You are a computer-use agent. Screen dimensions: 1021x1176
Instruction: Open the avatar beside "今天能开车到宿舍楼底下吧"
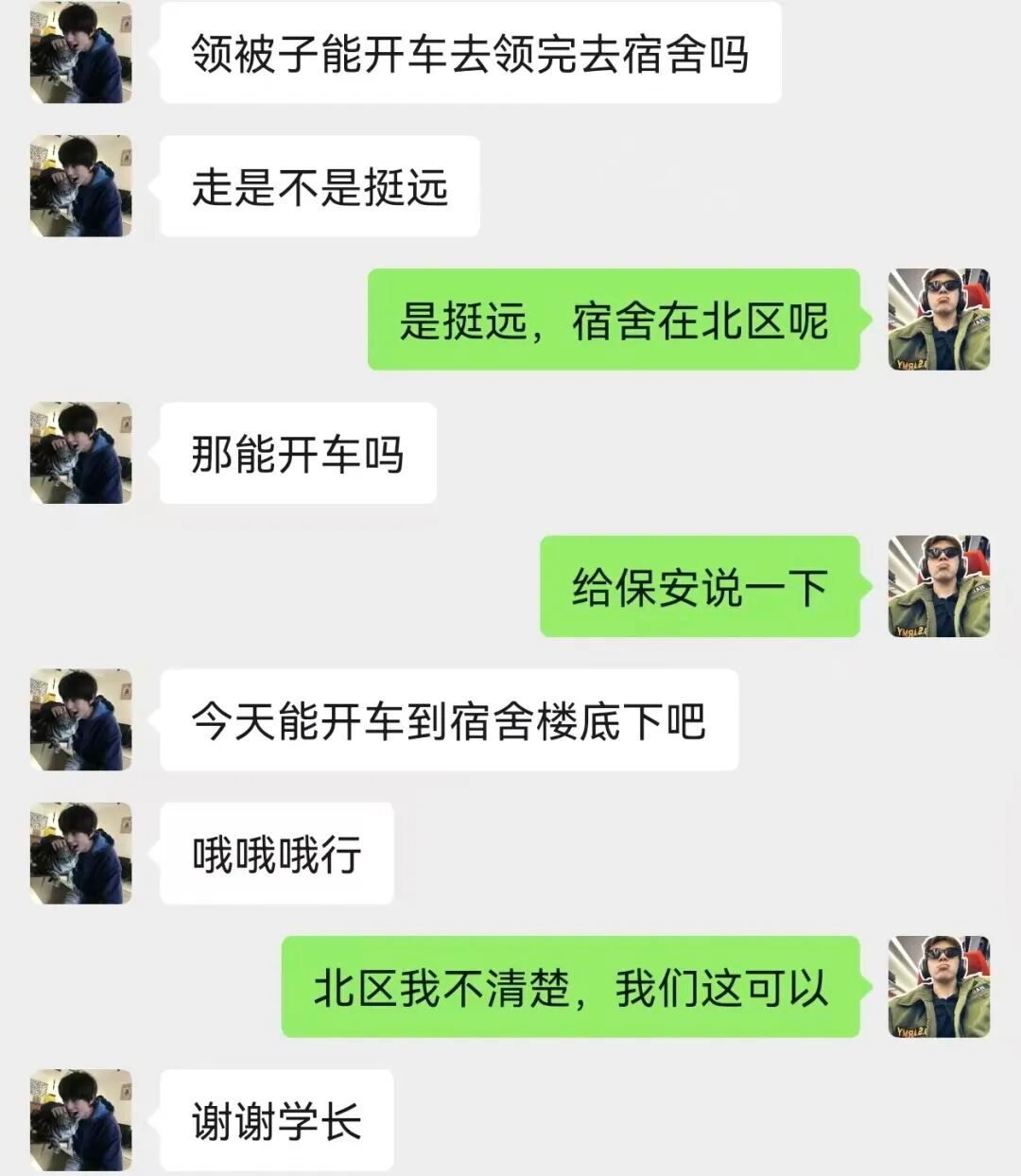(80, 719)
